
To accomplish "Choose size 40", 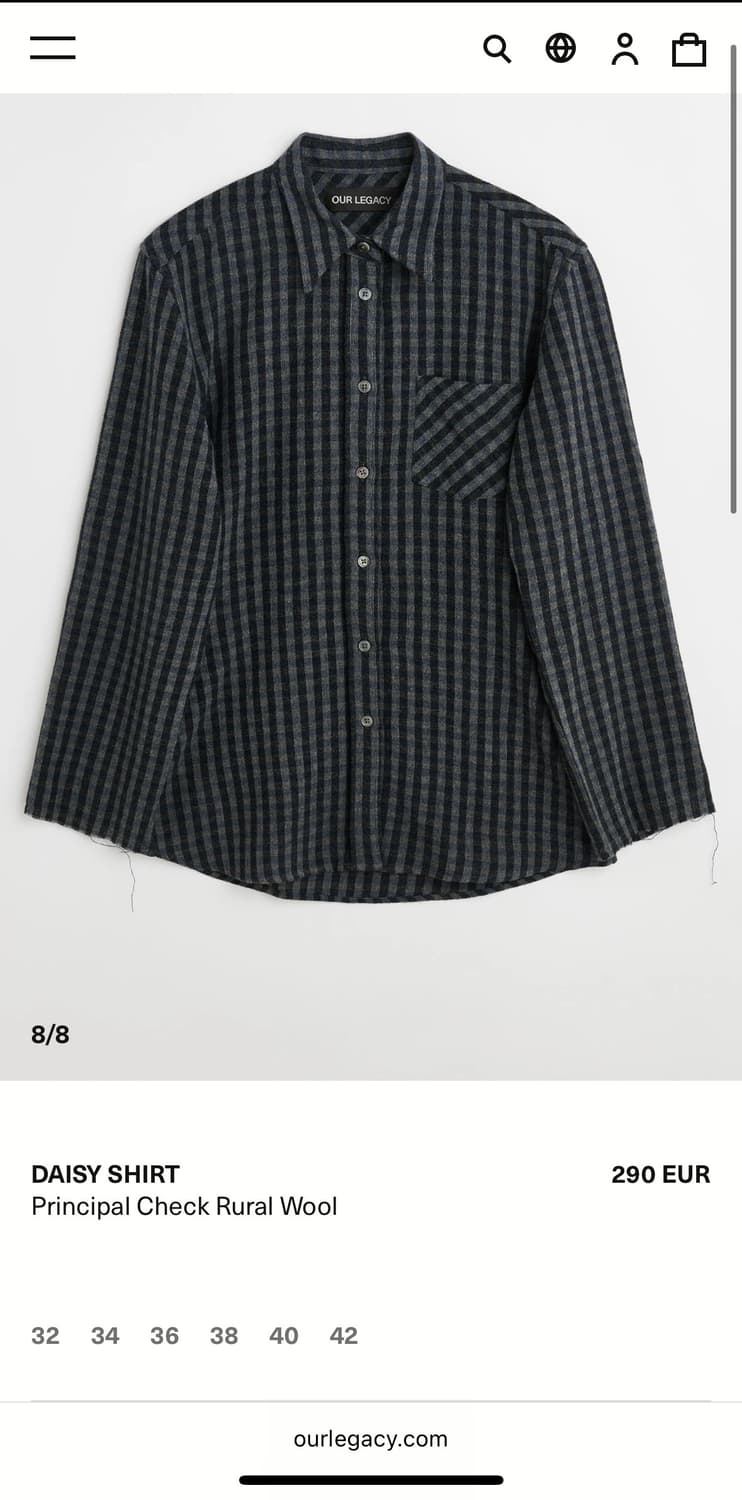I will tap(284, 1336).
